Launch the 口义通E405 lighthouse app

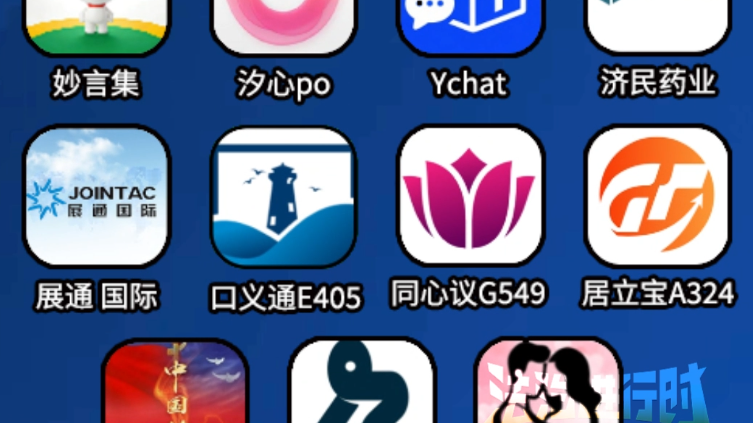tap(284, 197)
